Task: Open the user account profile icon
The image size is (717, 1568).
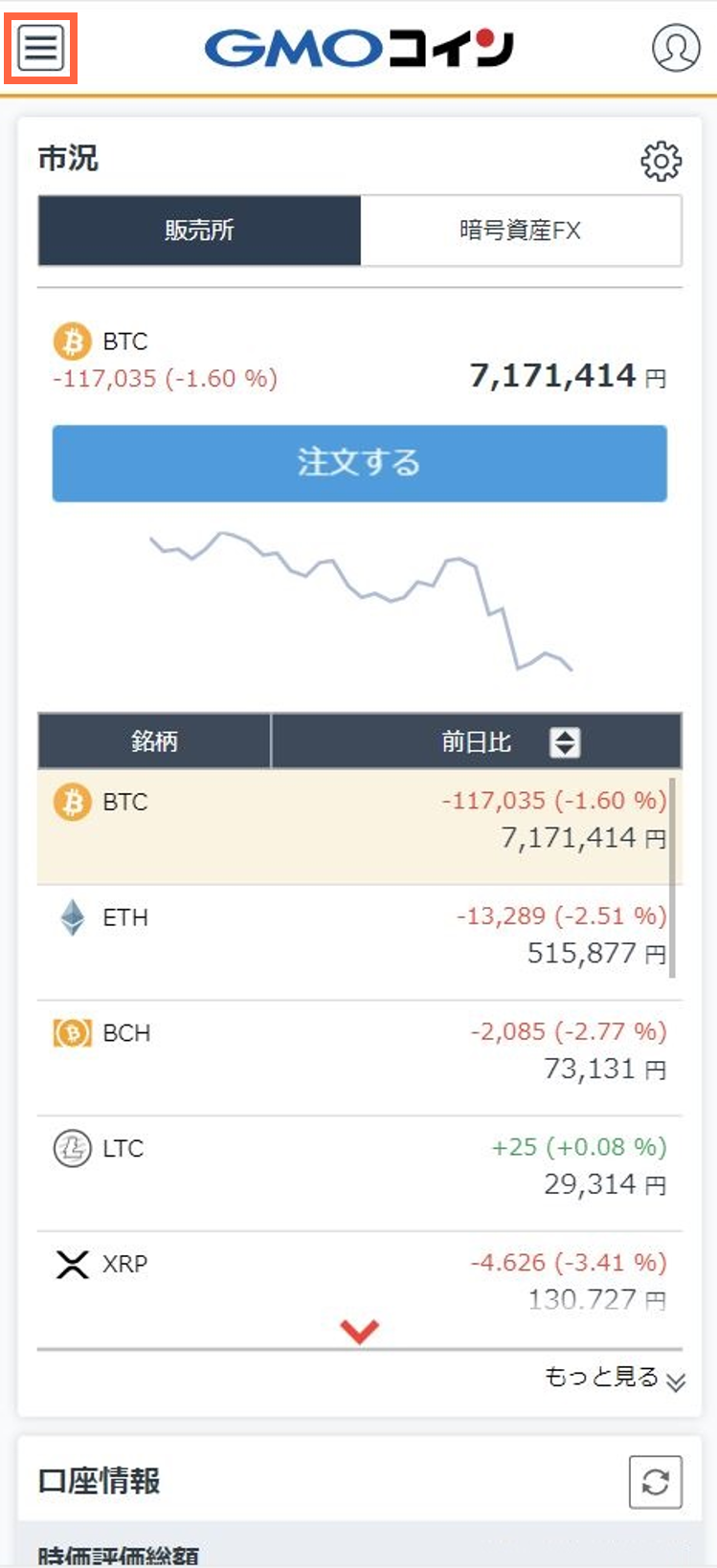Action: pos(675,47)
